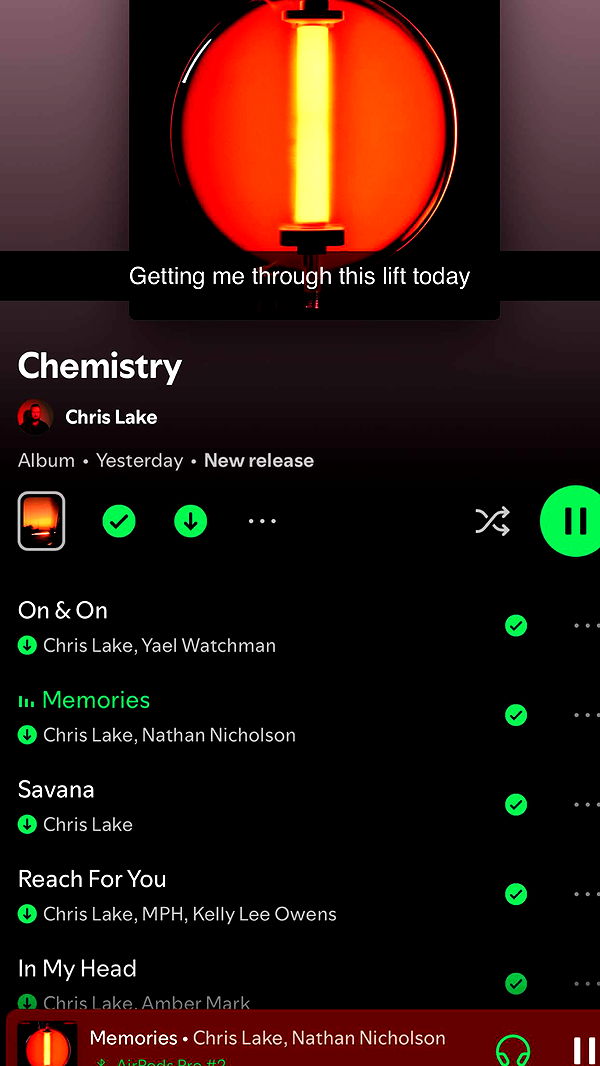Tap the saved checkmark for On & On
The image size is (600, 1066).
516,626
